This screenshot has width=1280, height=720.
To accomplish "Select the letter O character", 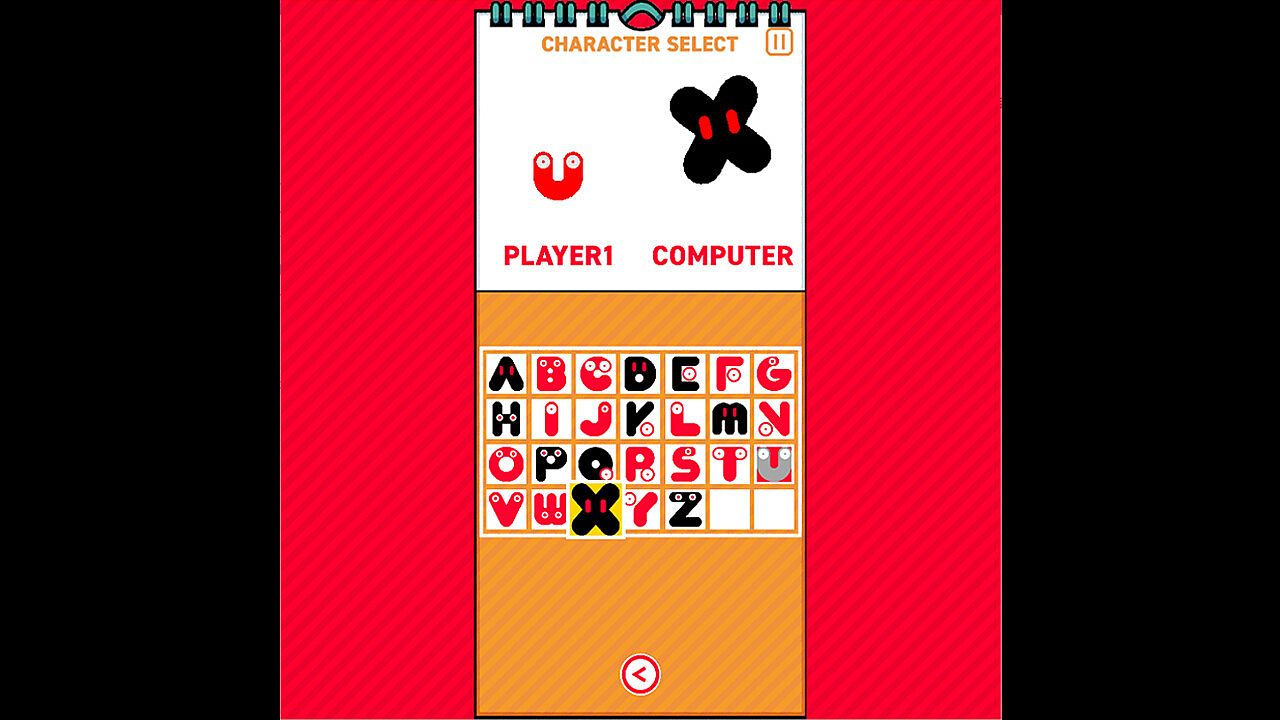I will [506, 464].
